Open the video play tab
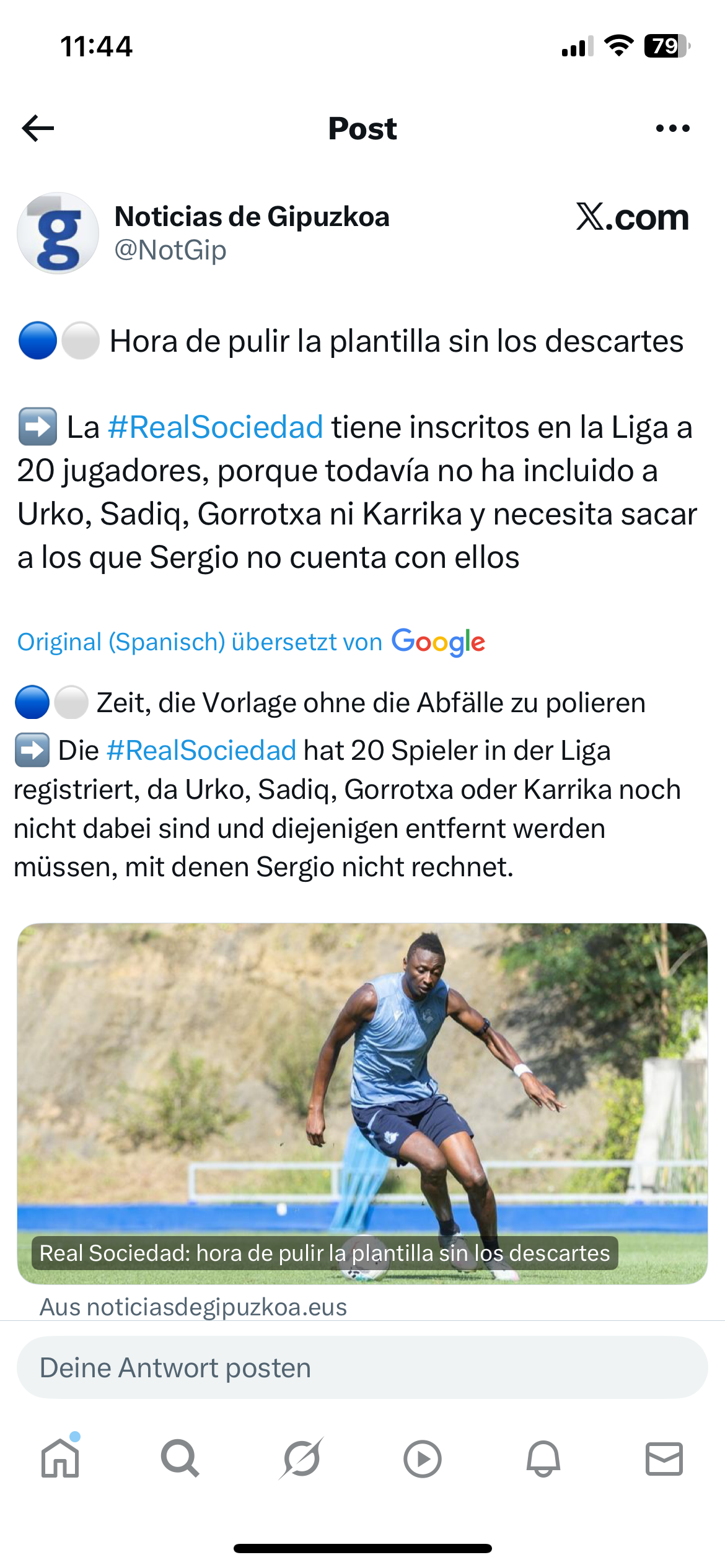The width and height of the screenshot is (725, 1568). [x=423, y=1459]
